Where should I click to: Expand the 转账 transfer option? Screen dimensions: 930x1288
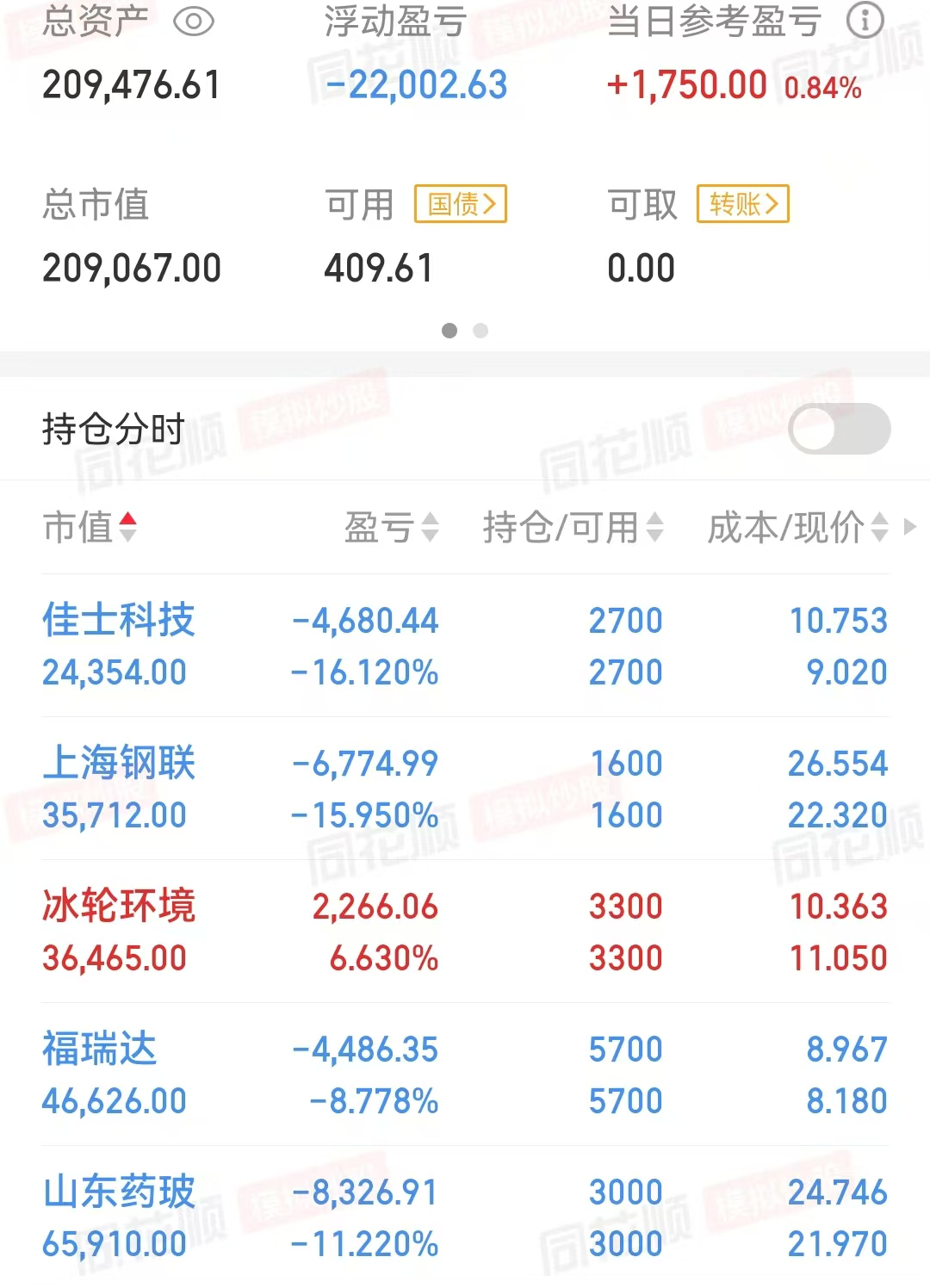pos(741,204)
